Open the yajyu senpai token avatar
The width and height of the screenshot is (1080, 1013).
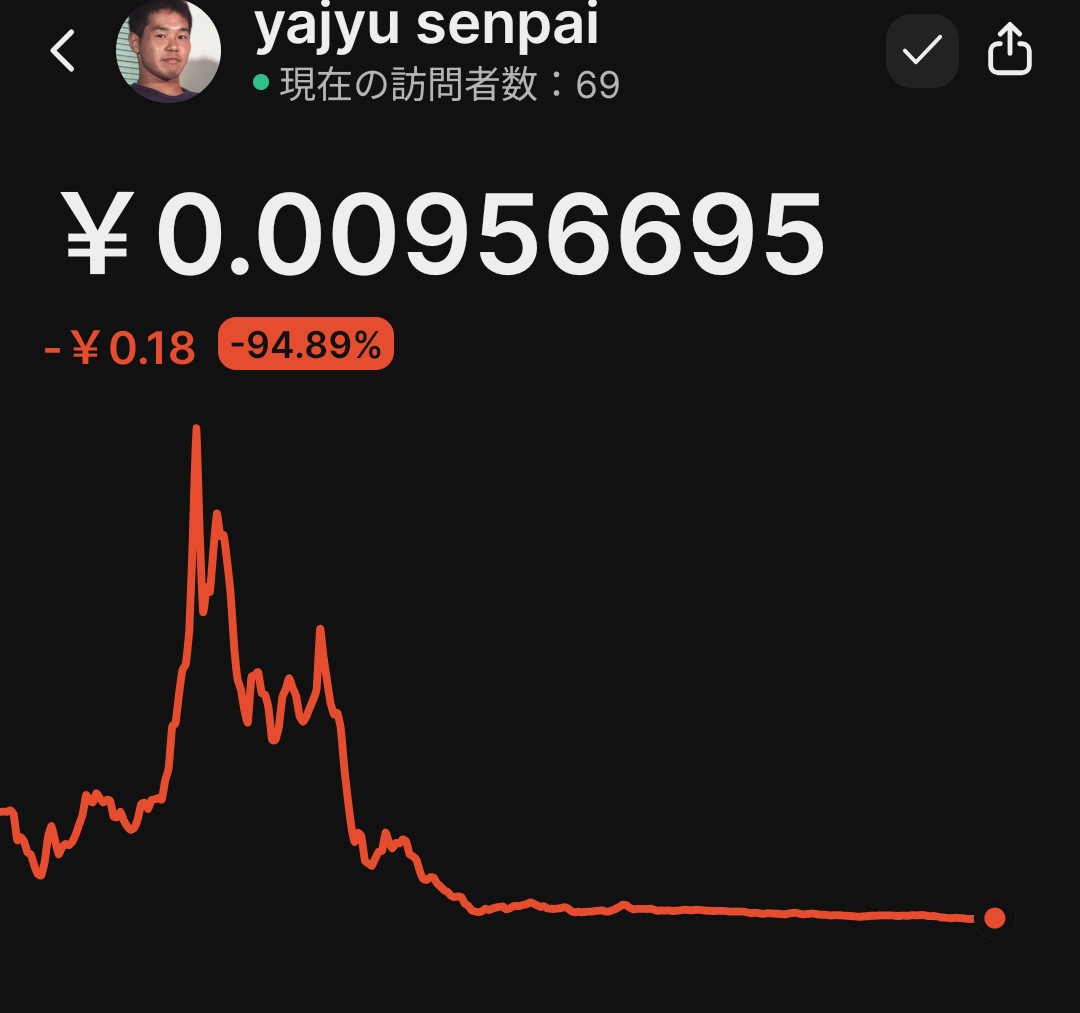coord(168,51)
